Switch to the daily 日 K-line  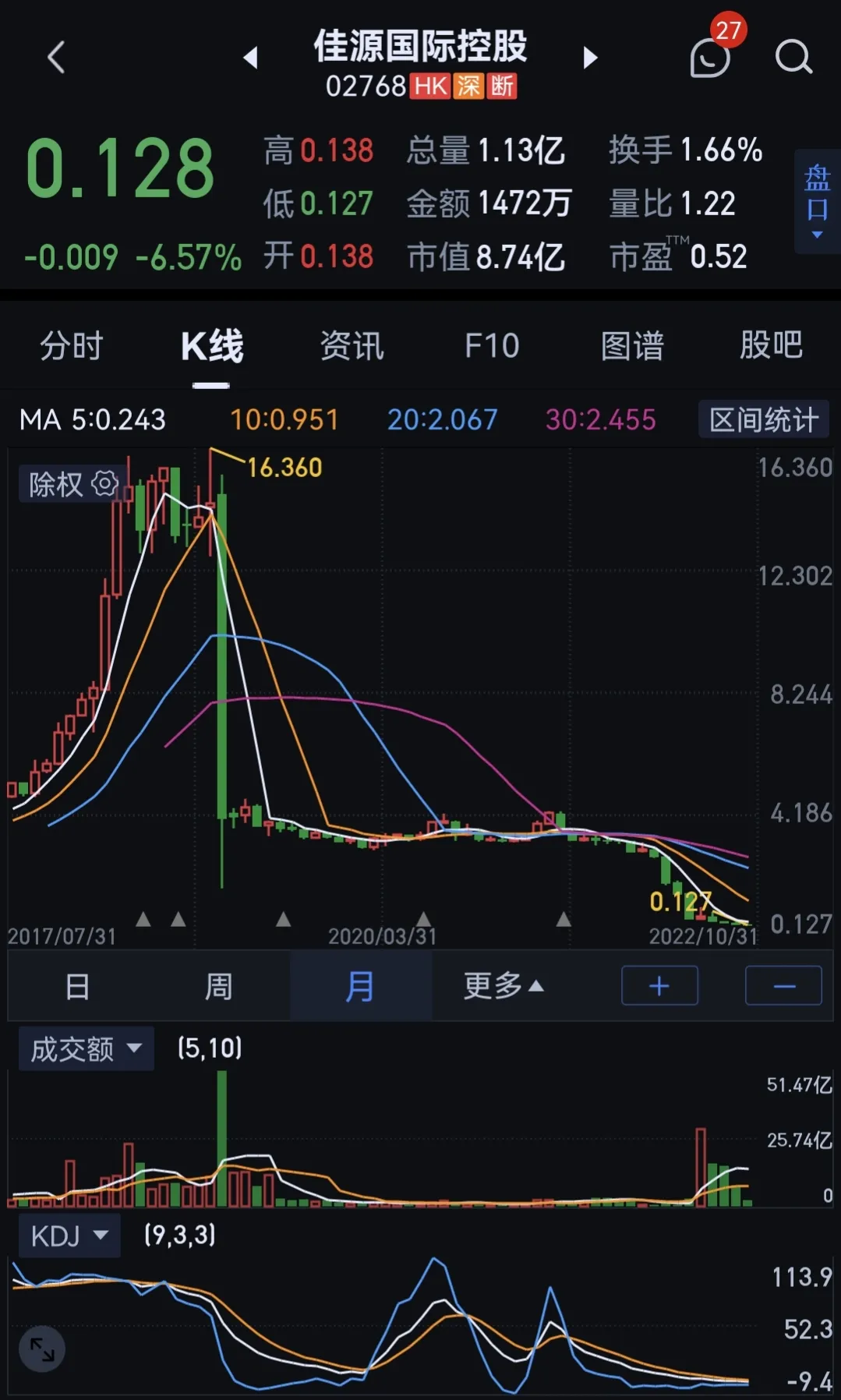point(77,987)
